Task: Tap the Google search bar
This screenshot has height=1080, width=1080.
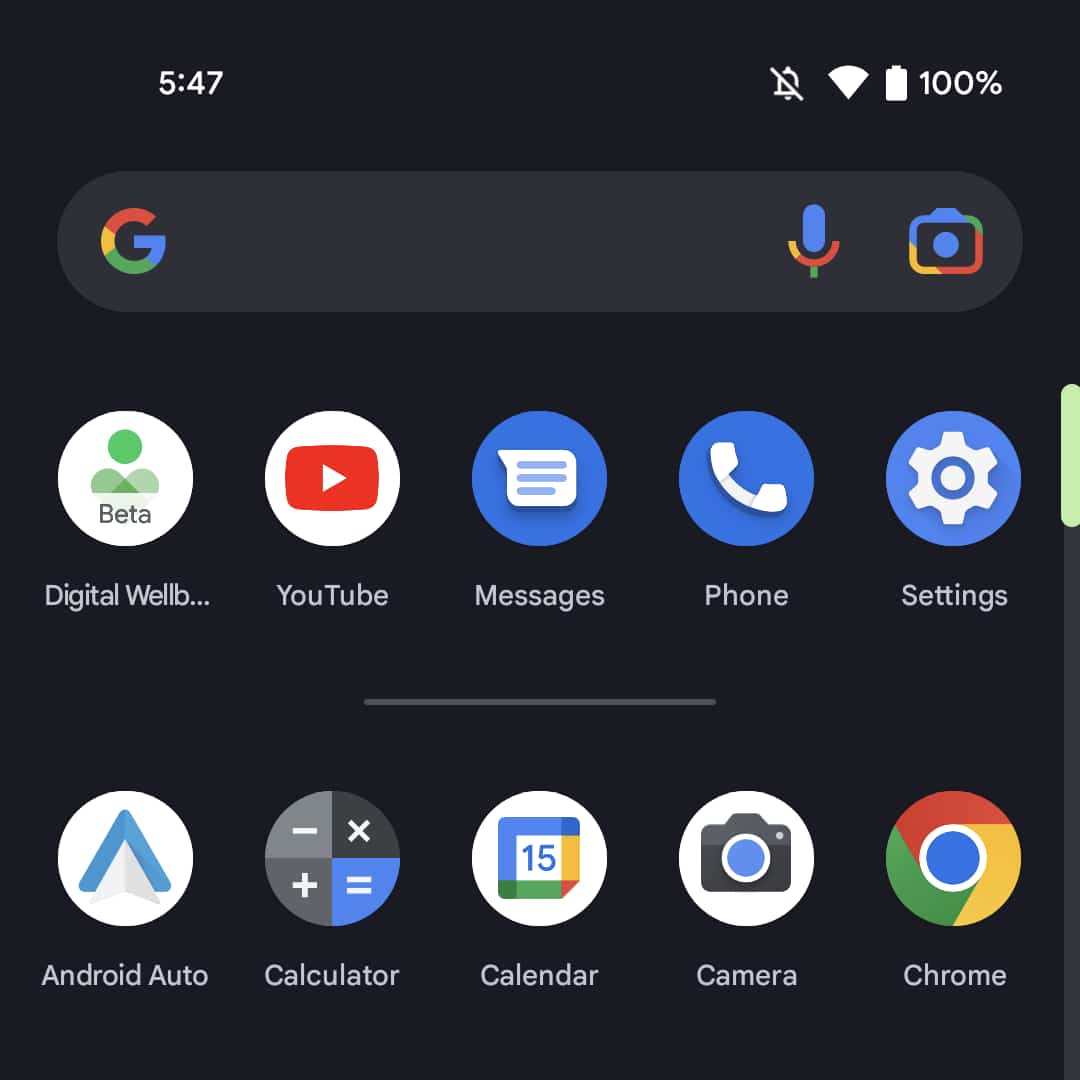Action: click(460, 242)
